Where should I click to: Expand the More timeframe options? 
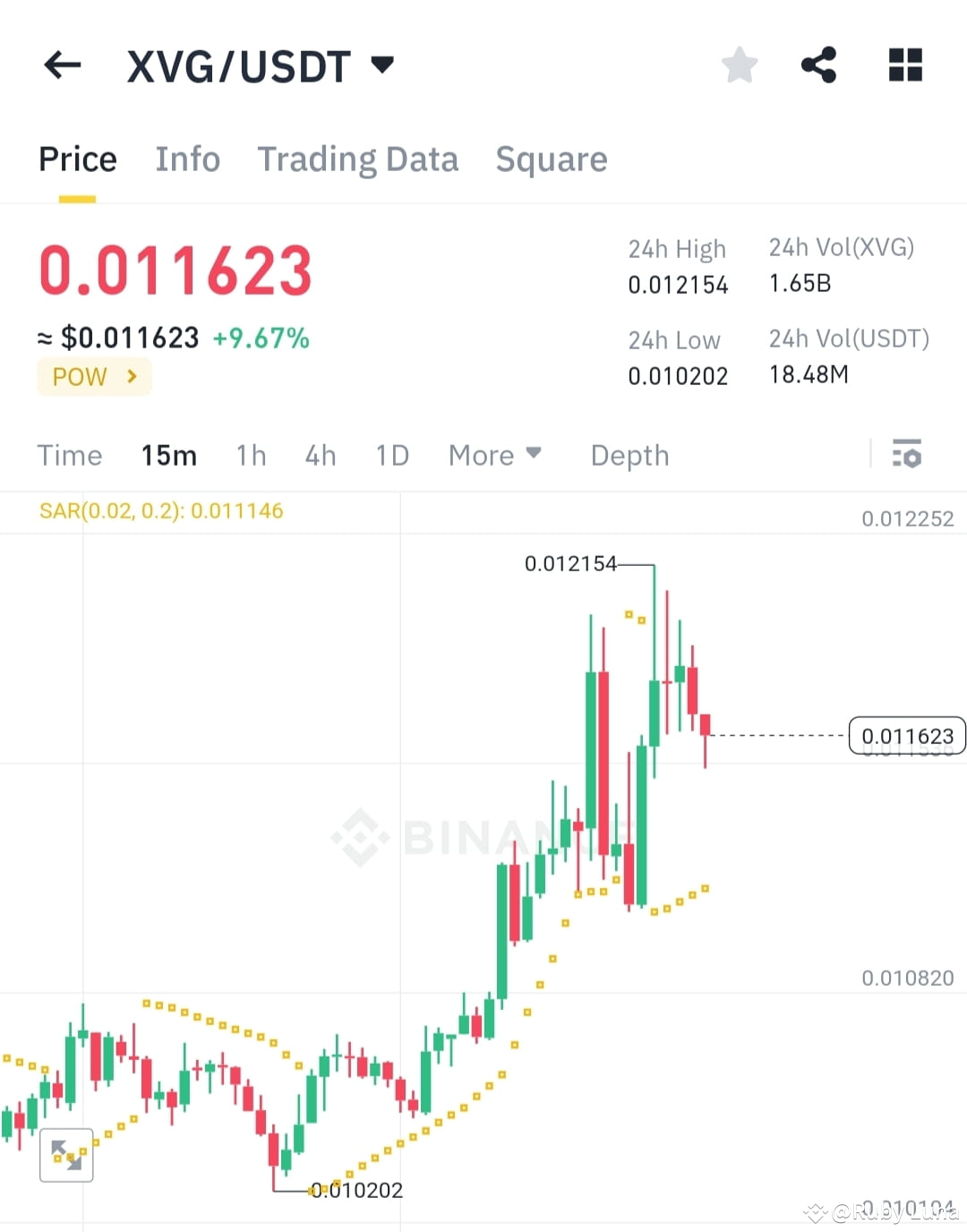tap(494, 455)
